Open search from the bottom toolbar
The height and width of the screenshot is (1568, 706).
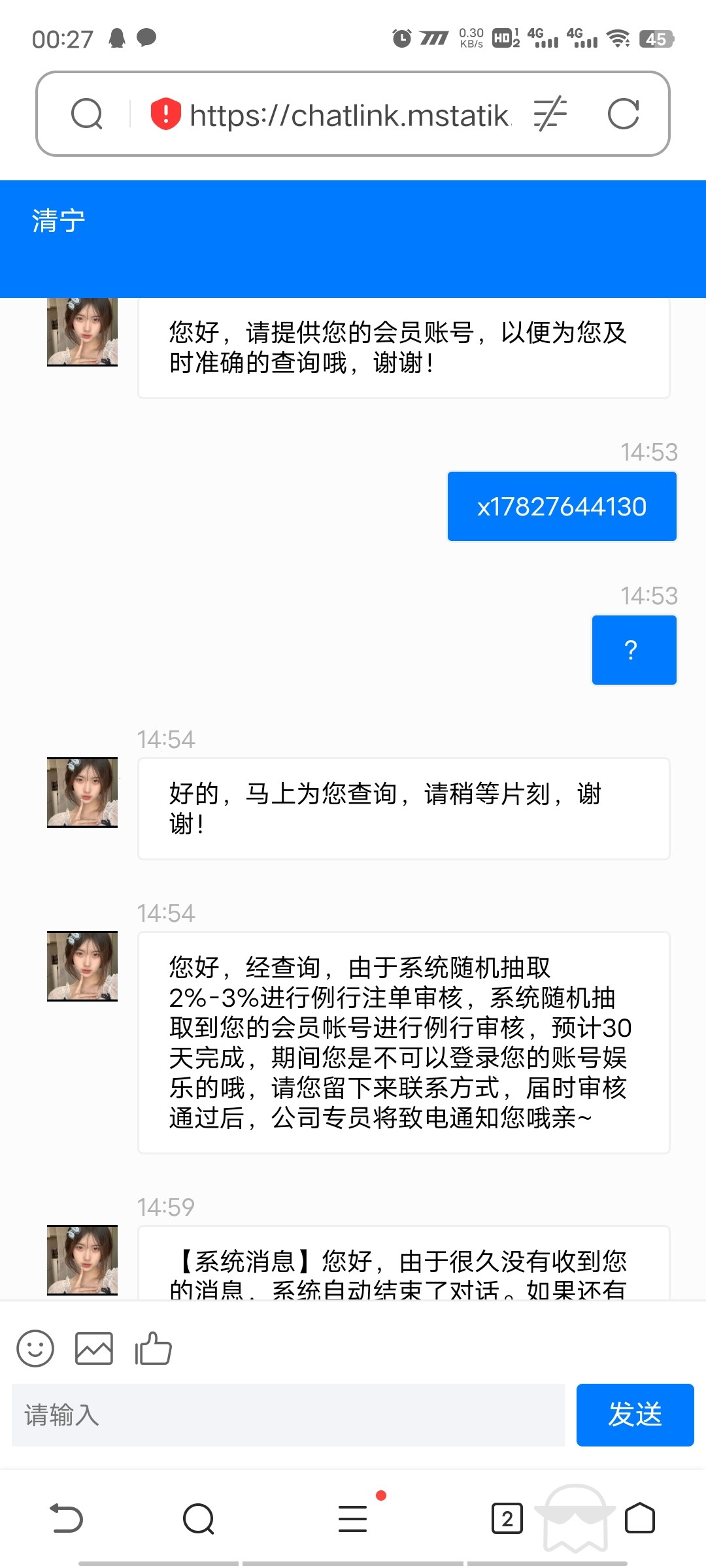[x=199, y=1518]
